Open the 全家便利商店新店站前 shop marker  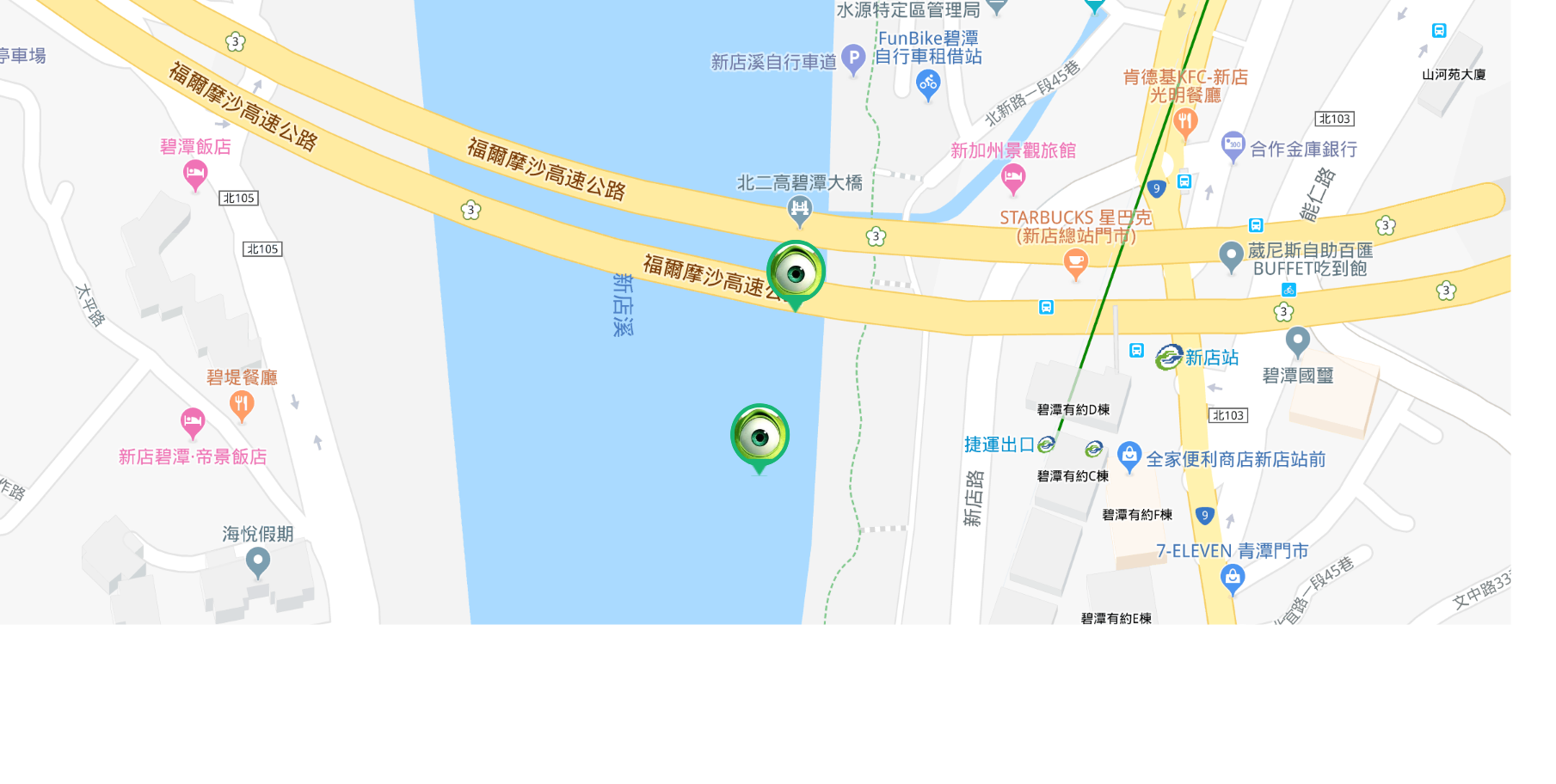click(x=1129, y=455)
